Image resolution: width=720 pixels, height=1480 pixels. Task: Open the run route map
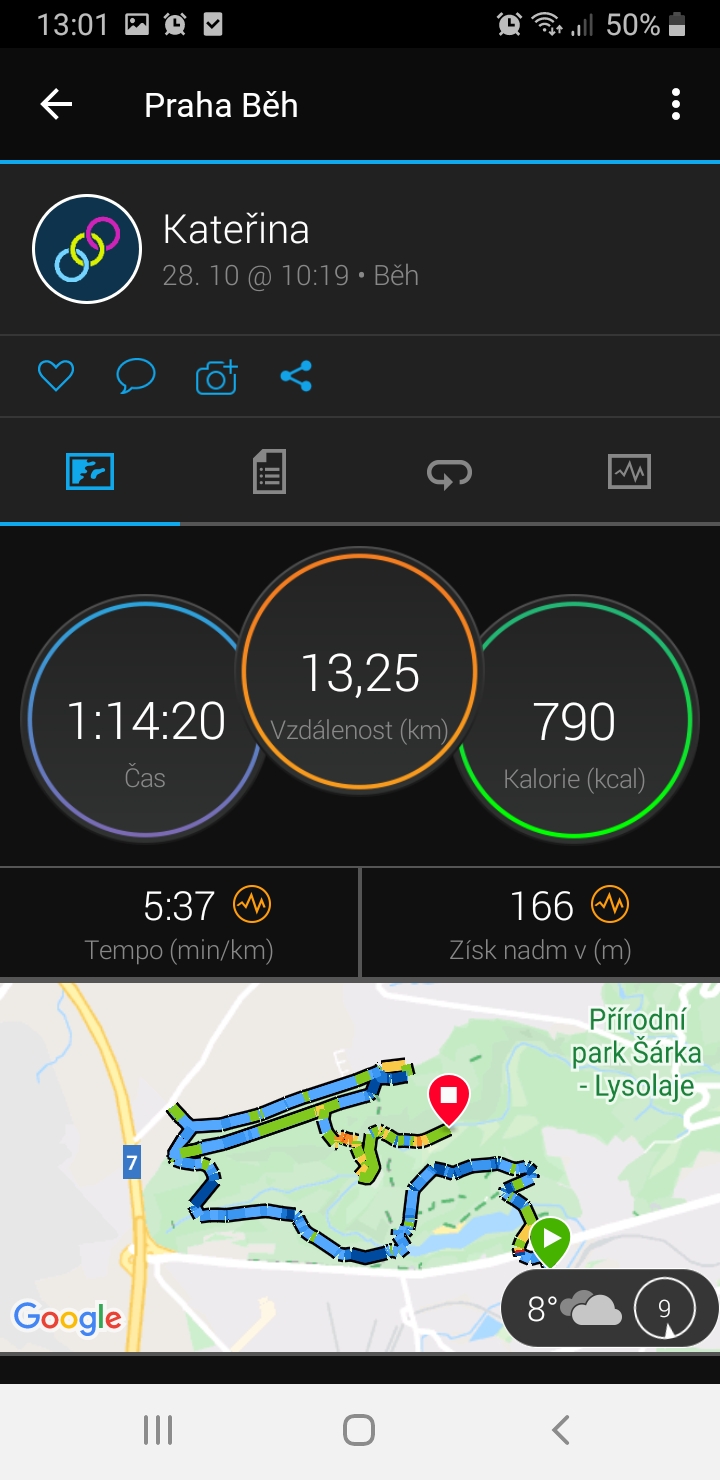360,1168
